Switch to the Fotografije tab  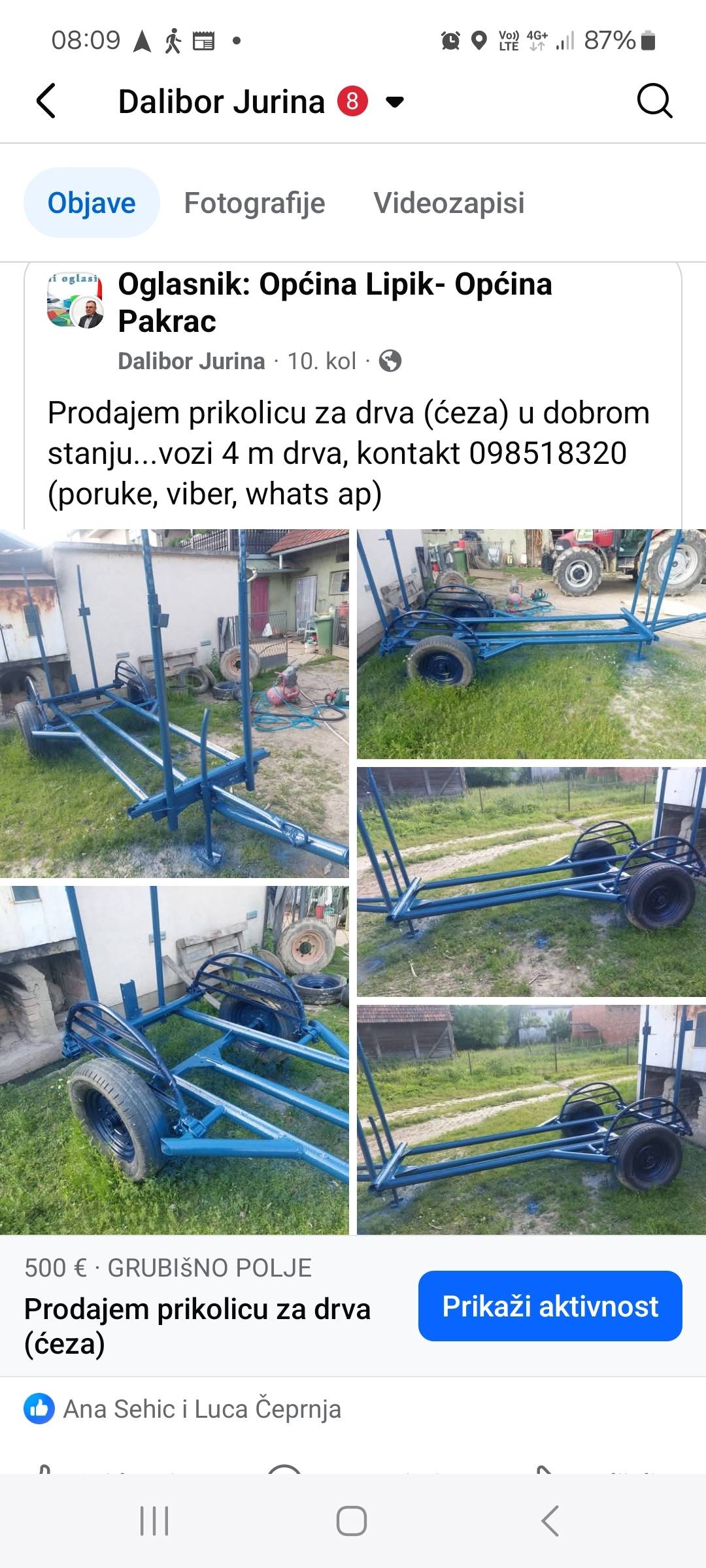[x=254, y=203]
